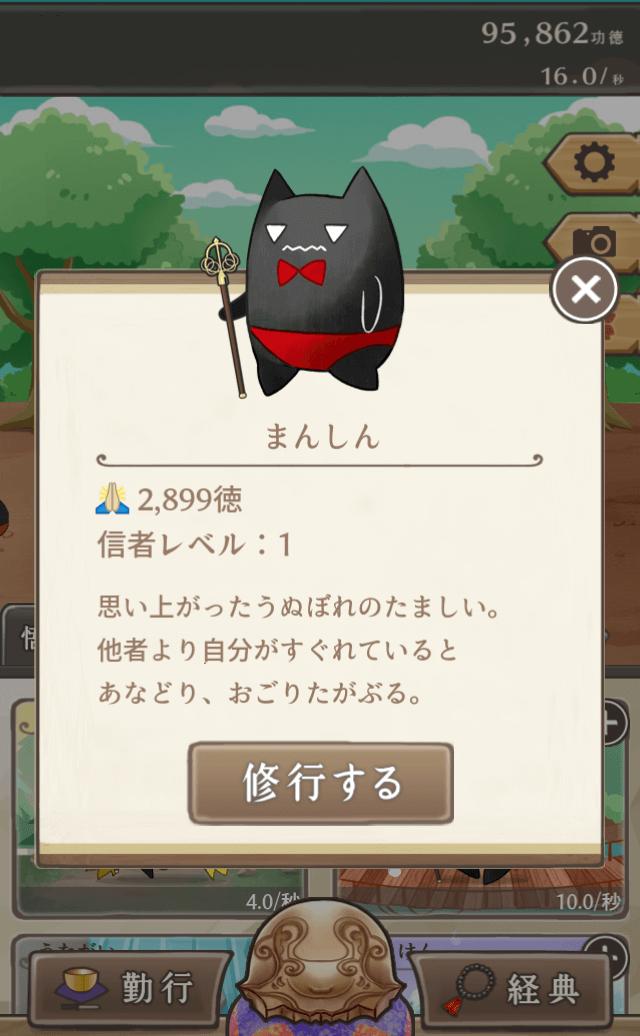The height and width of the screenshot is (1036, 640).
Task: Open the 勤行 menu
Action: coord(126,988)
